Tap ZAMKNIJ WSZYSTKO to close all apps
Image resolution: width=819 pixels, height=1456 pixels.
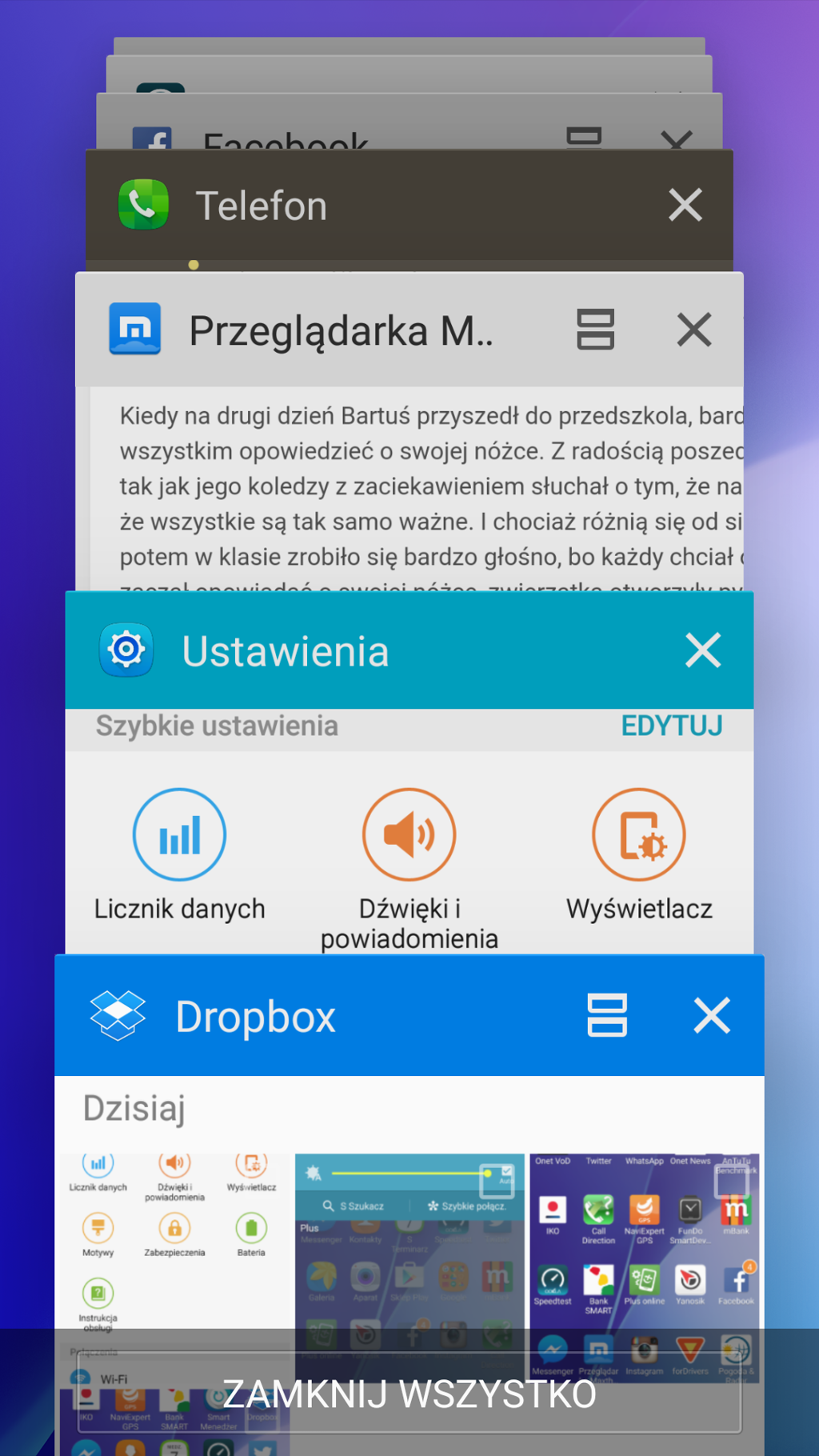click(x=409, y=1394)
